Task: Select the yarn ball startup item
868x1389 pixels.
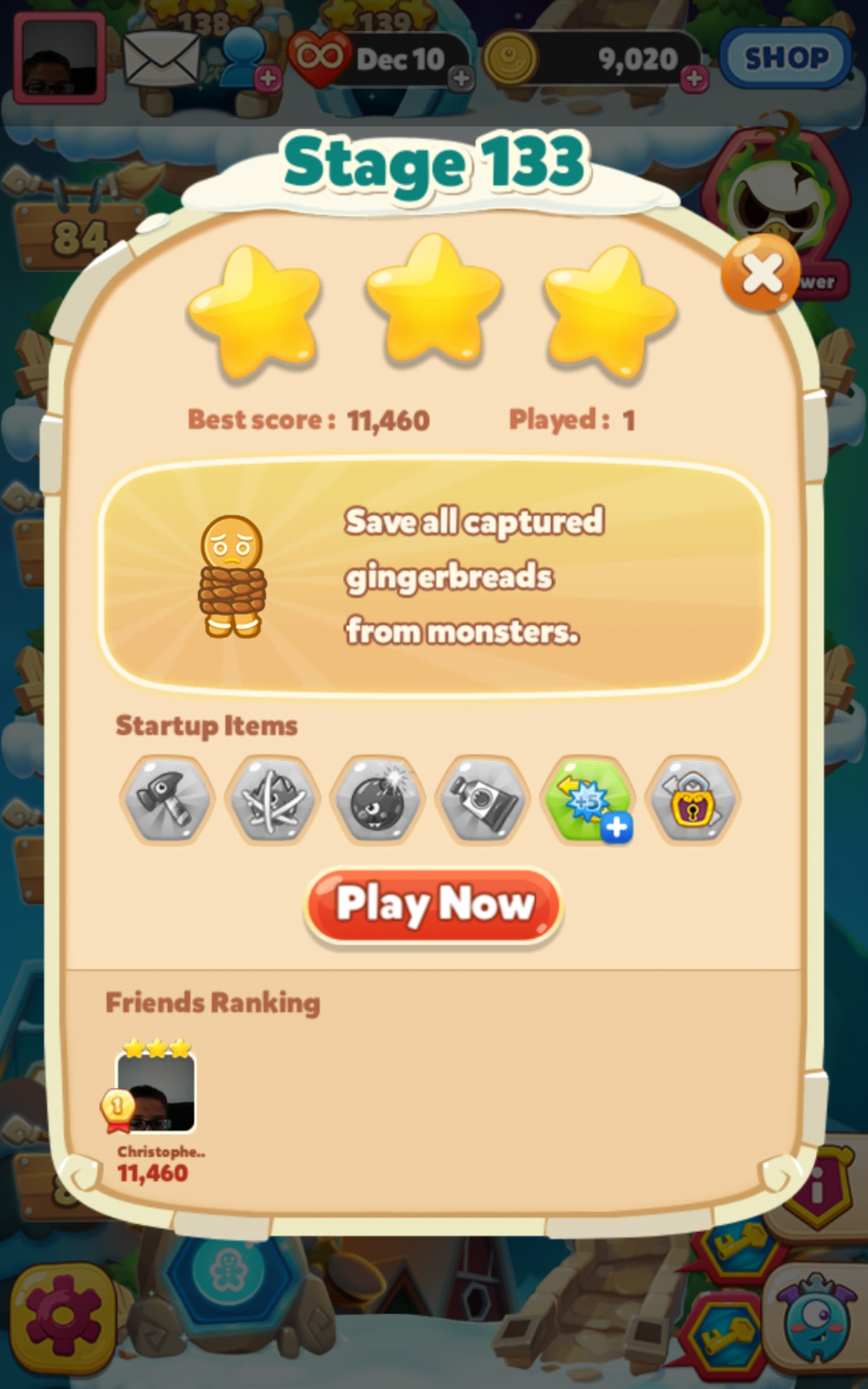Action: pyautogui.click(x=271, y=799)
